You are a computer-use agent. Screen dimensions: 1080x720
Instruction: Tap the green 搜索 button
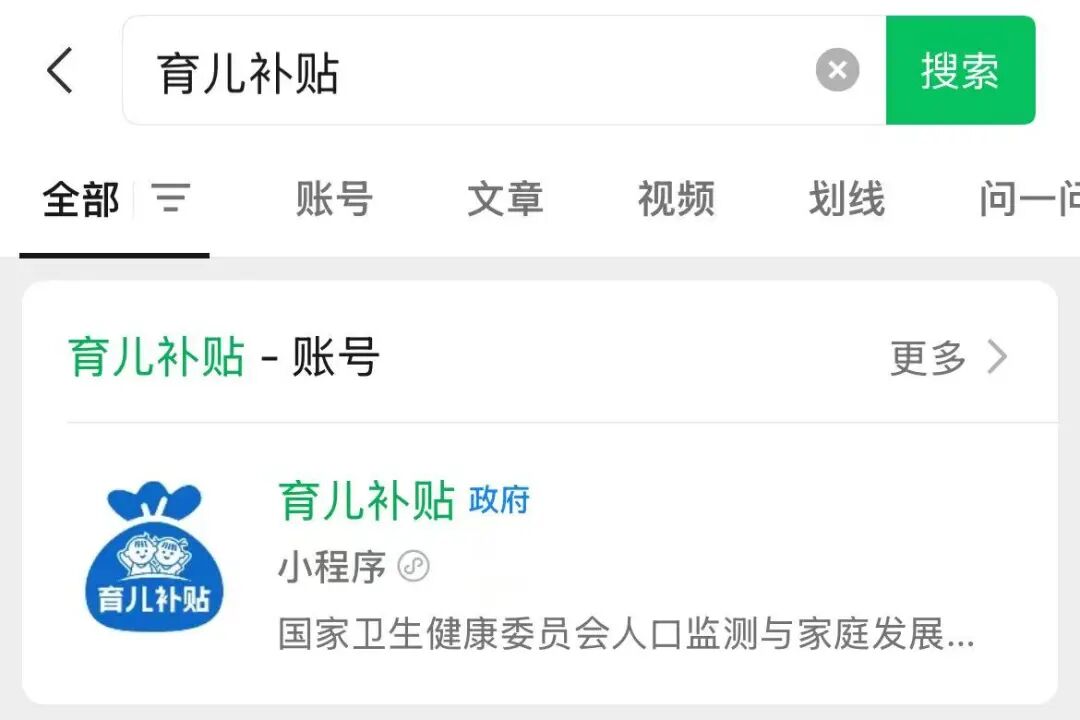coord(960,71)
